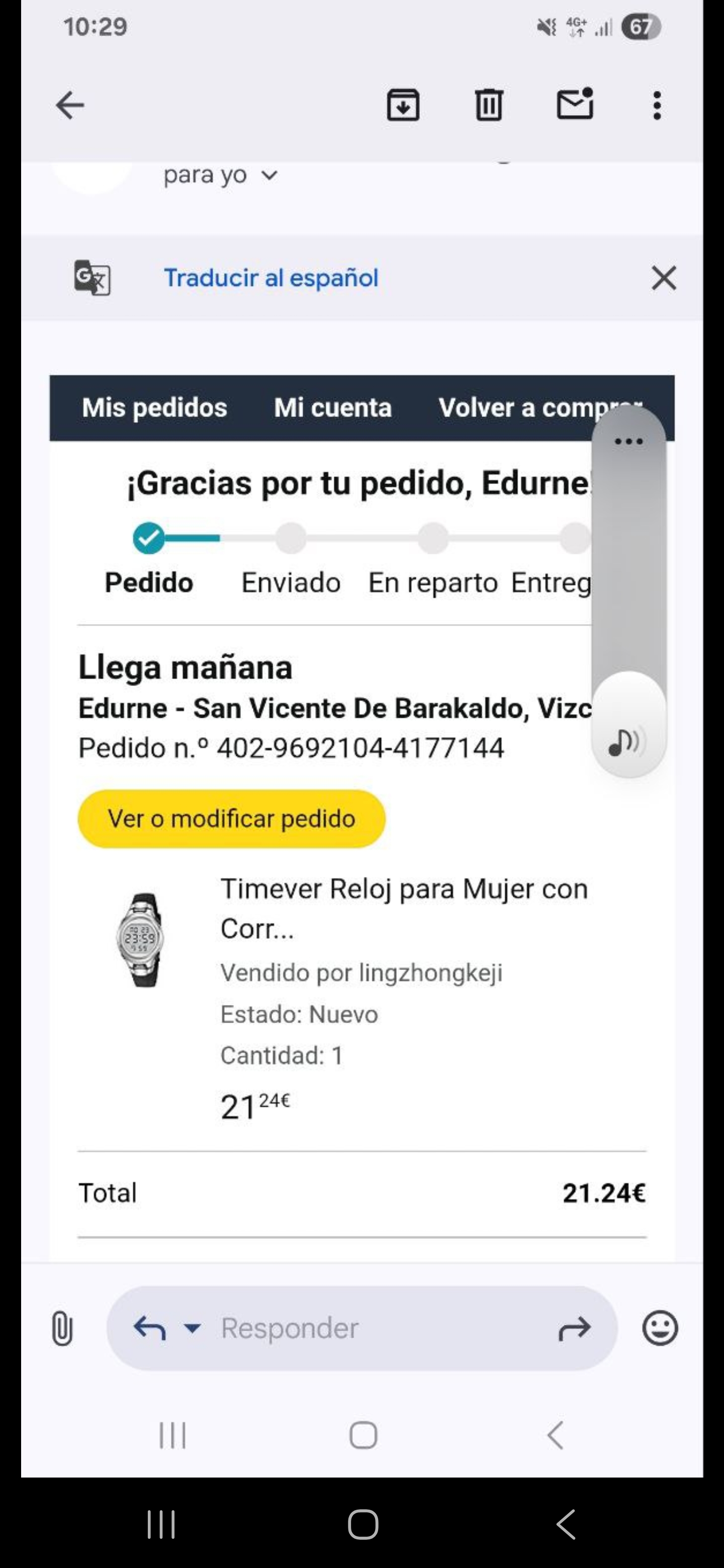Tap 'Traducir al español'
Viewport: 724px width, 1568px height.
click(271, 278)
